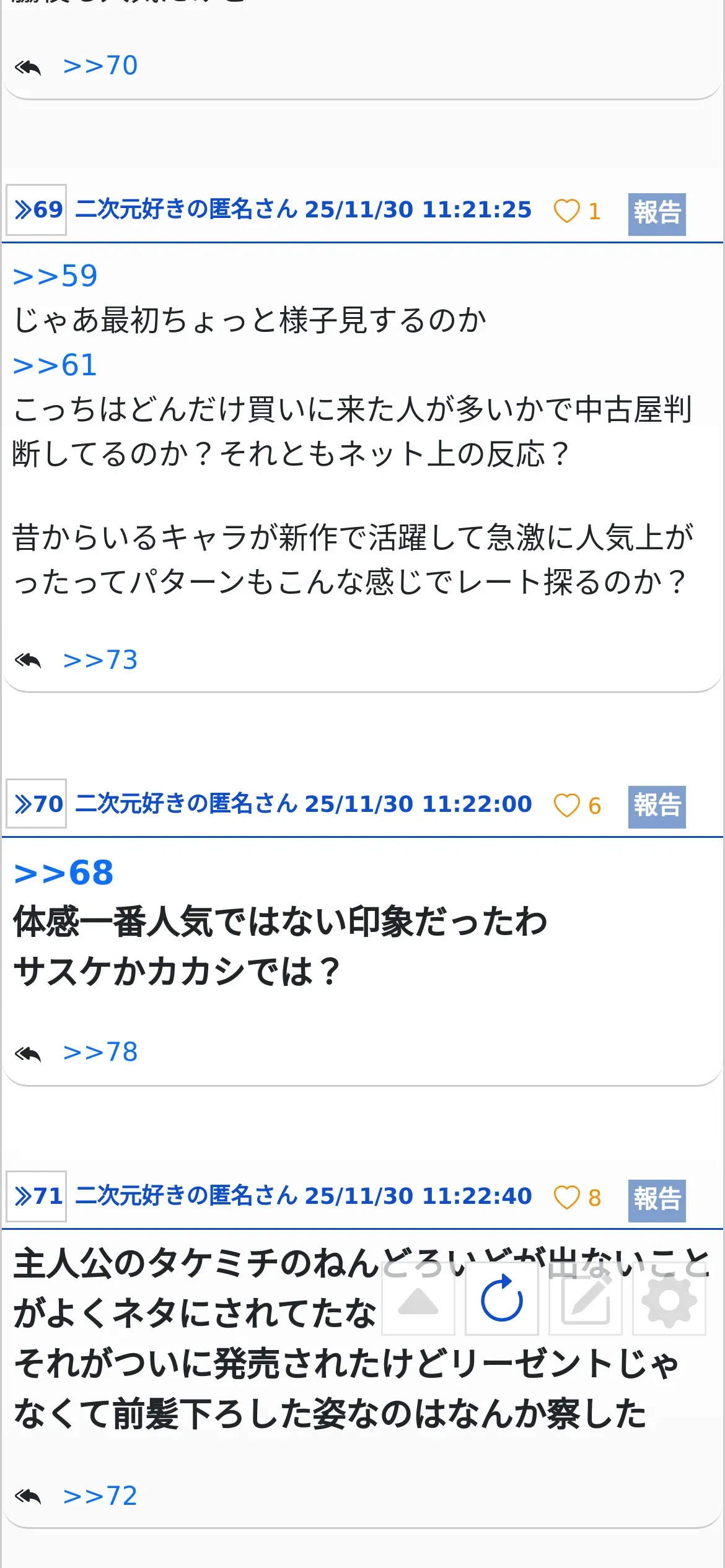Tap the post number 71 button
This screenshot has width=725, height=1568.
(36, 1196)
